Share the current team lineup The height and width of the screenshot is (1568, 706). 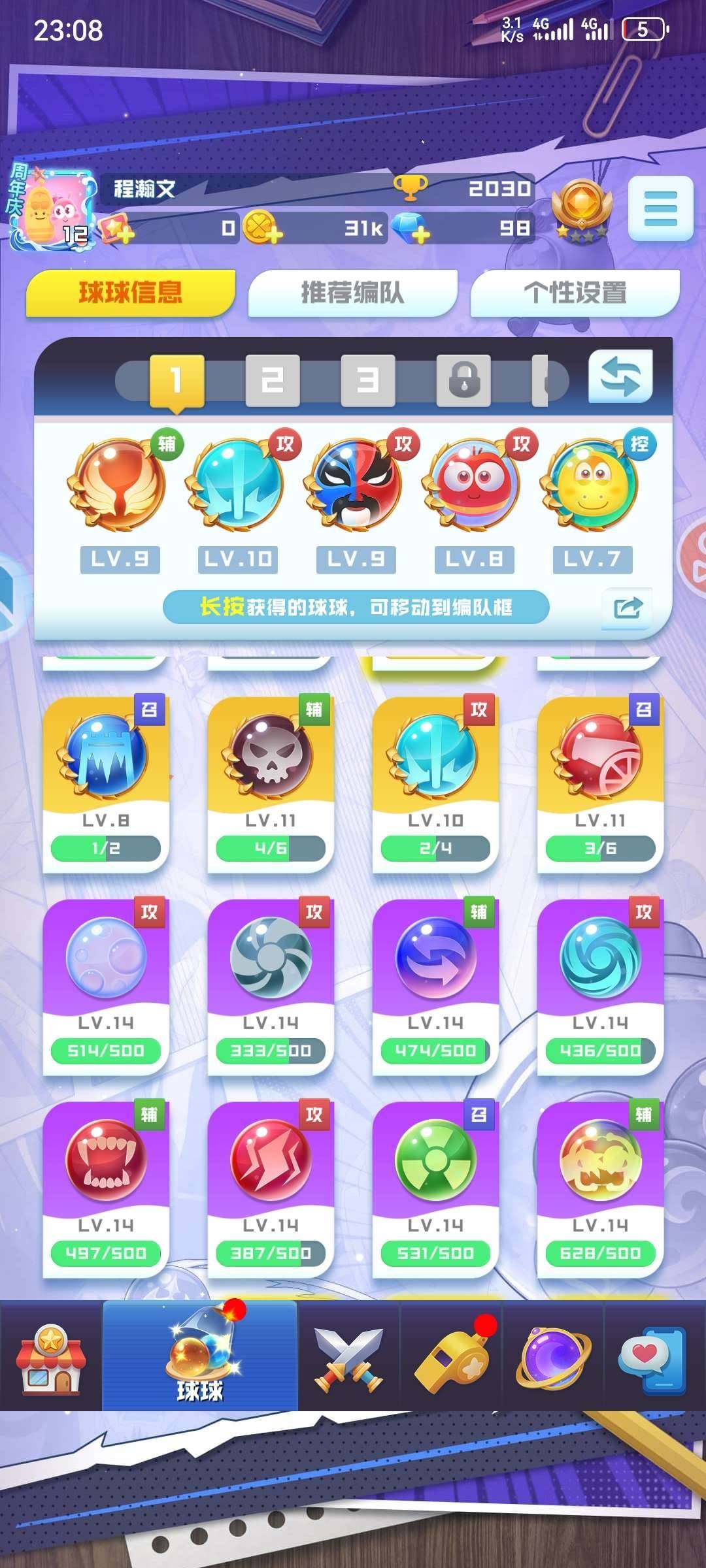(628, 608)
